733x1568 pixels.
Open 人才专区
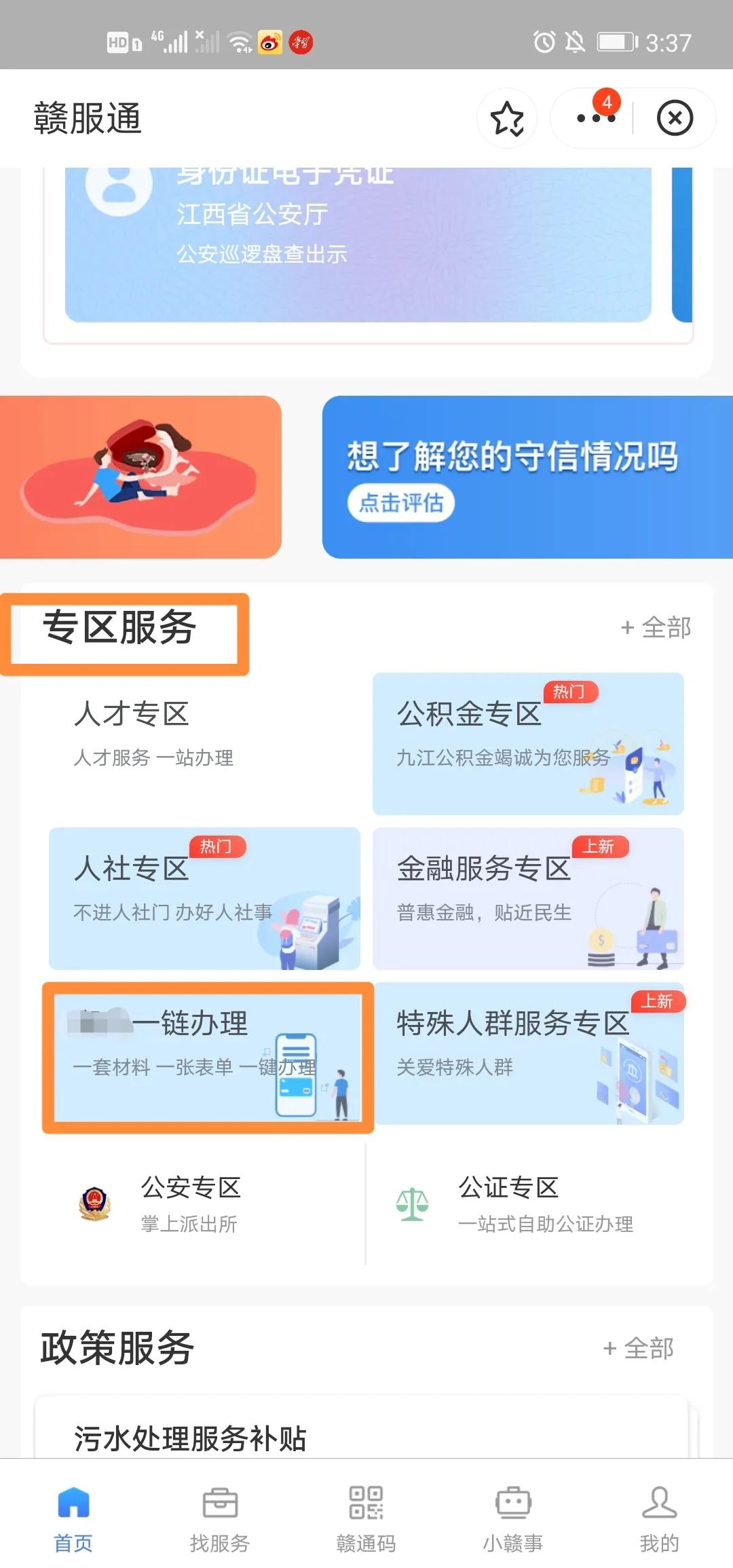(204, 743)
